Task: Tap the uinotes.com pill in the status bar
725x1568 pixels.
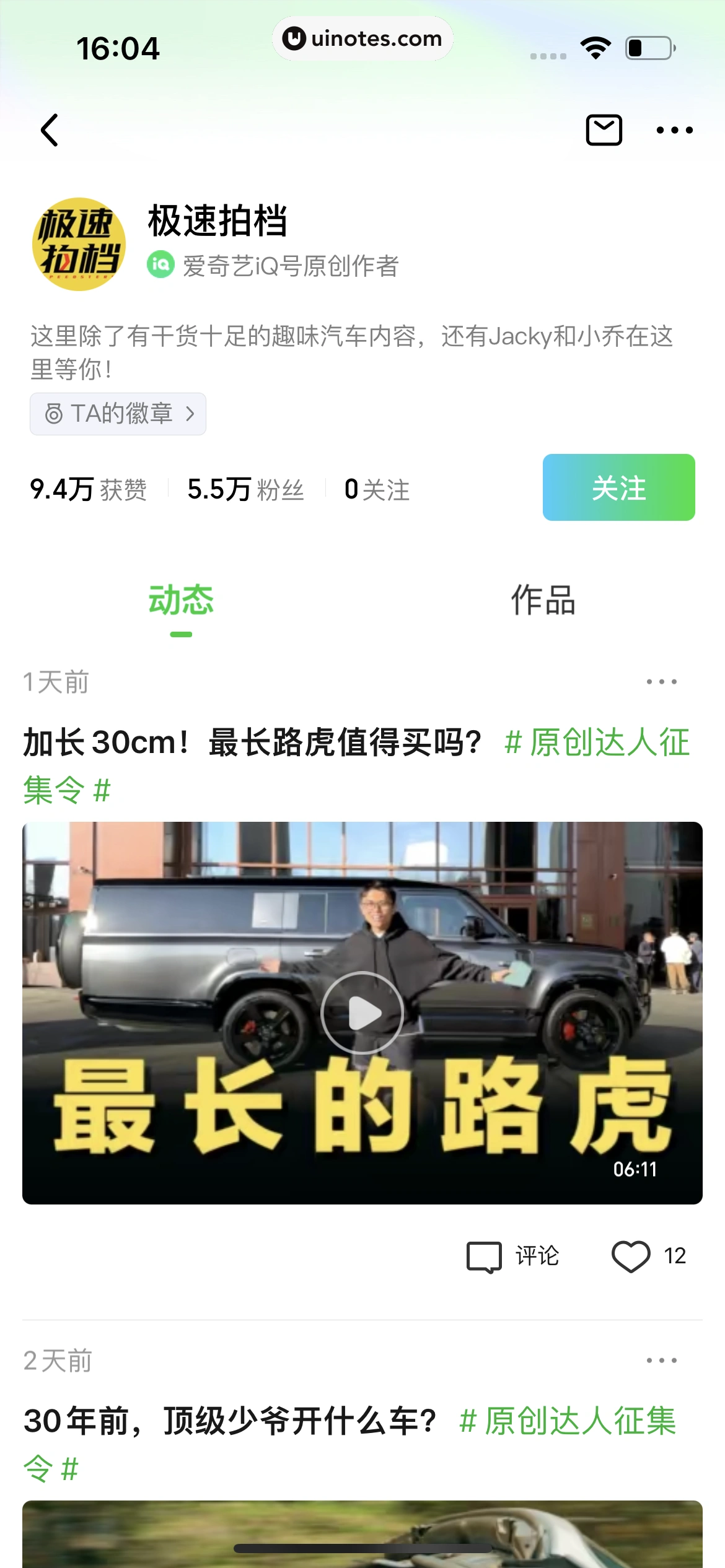Action: (x=362, y=38)
